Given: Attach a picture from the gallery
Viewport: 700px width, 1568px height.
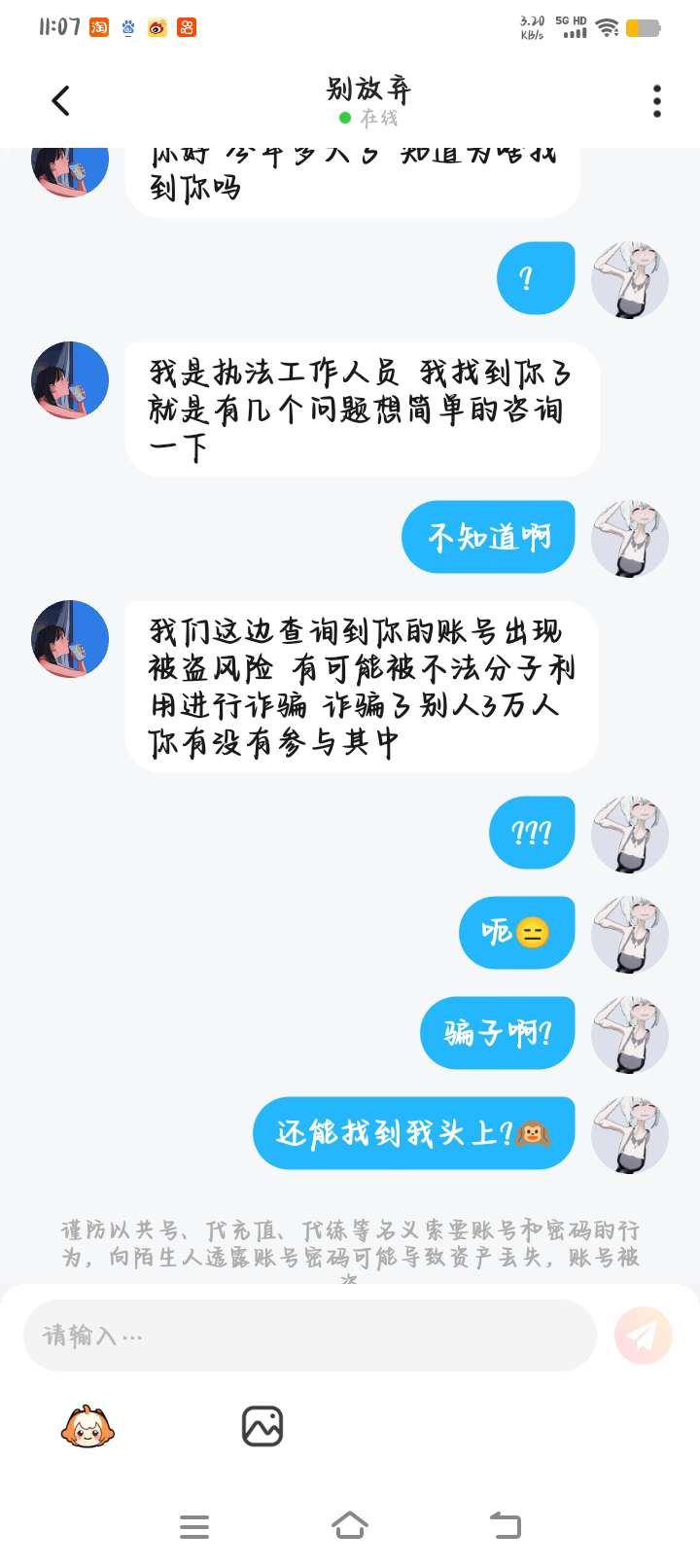Looking at the screenshot, I should pos(262,1427).
